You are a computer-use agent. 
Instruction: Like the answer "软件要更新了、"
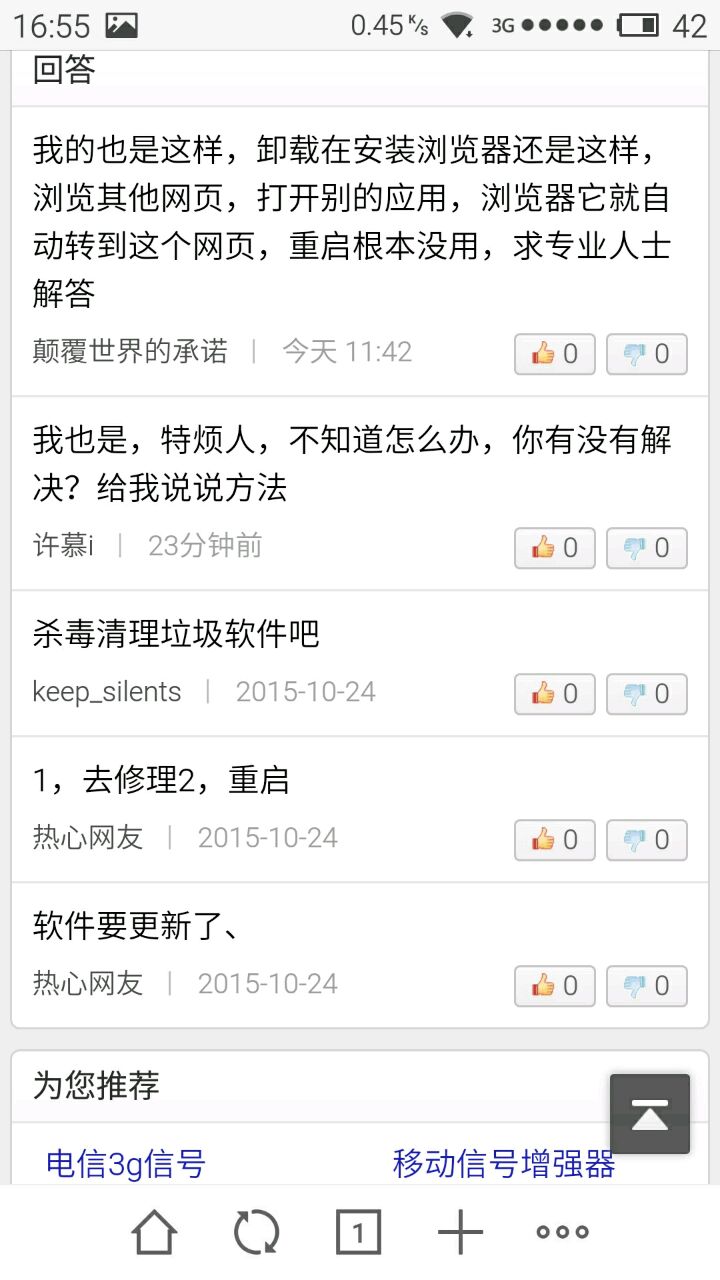554,986
